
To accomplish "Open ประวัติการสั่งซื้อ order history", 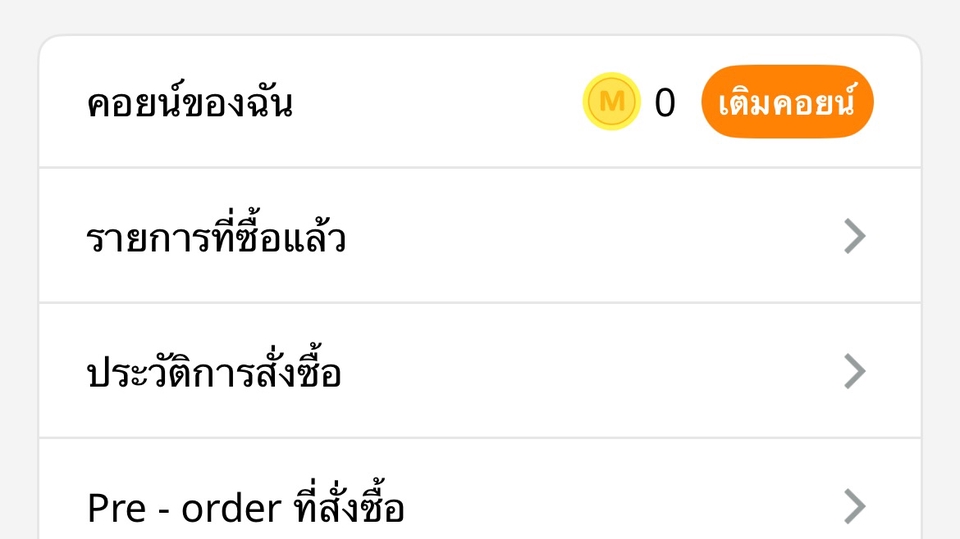I will [478, 371].
